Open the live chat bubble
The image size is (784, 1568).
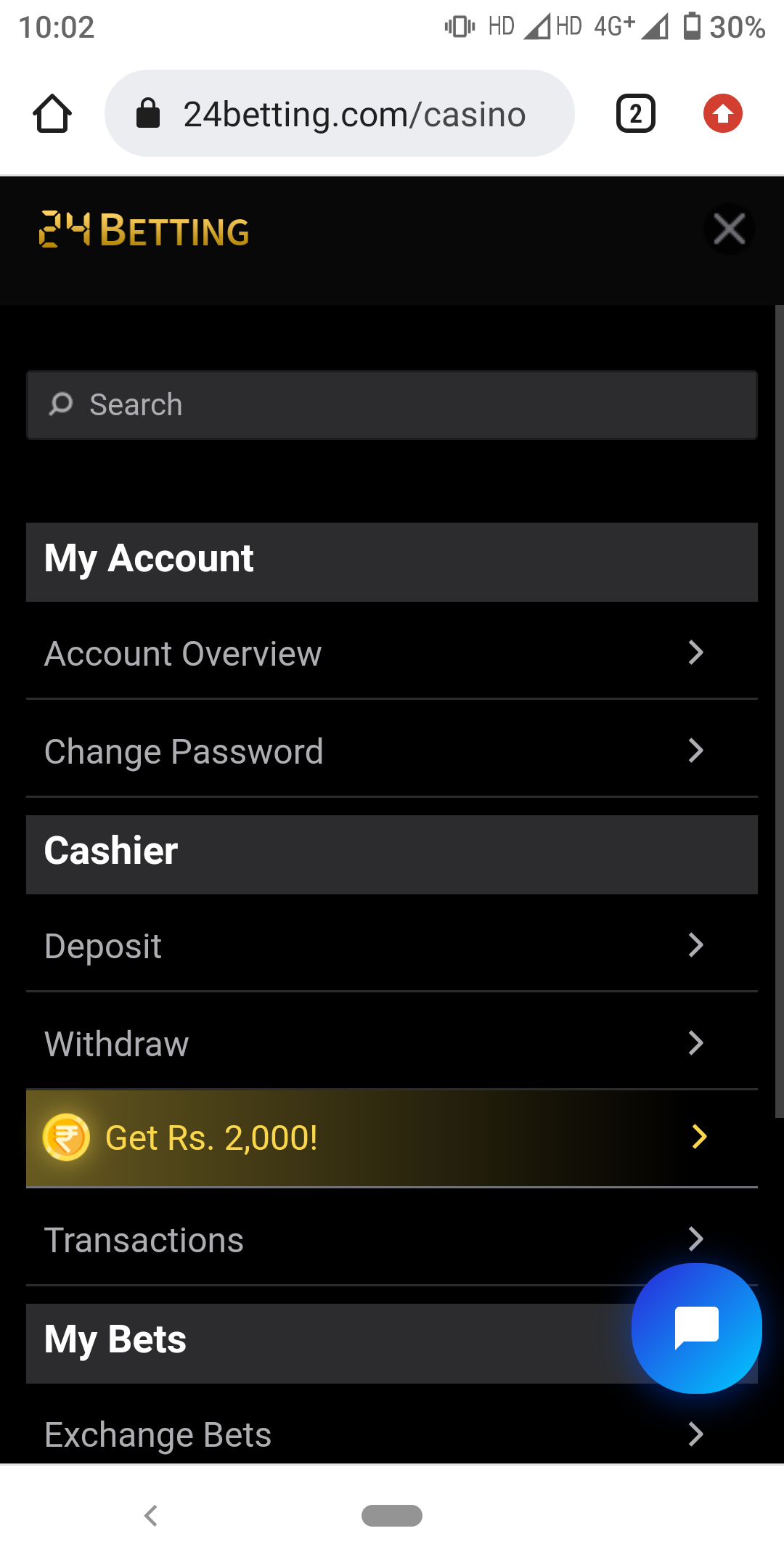coord(696,1328)
